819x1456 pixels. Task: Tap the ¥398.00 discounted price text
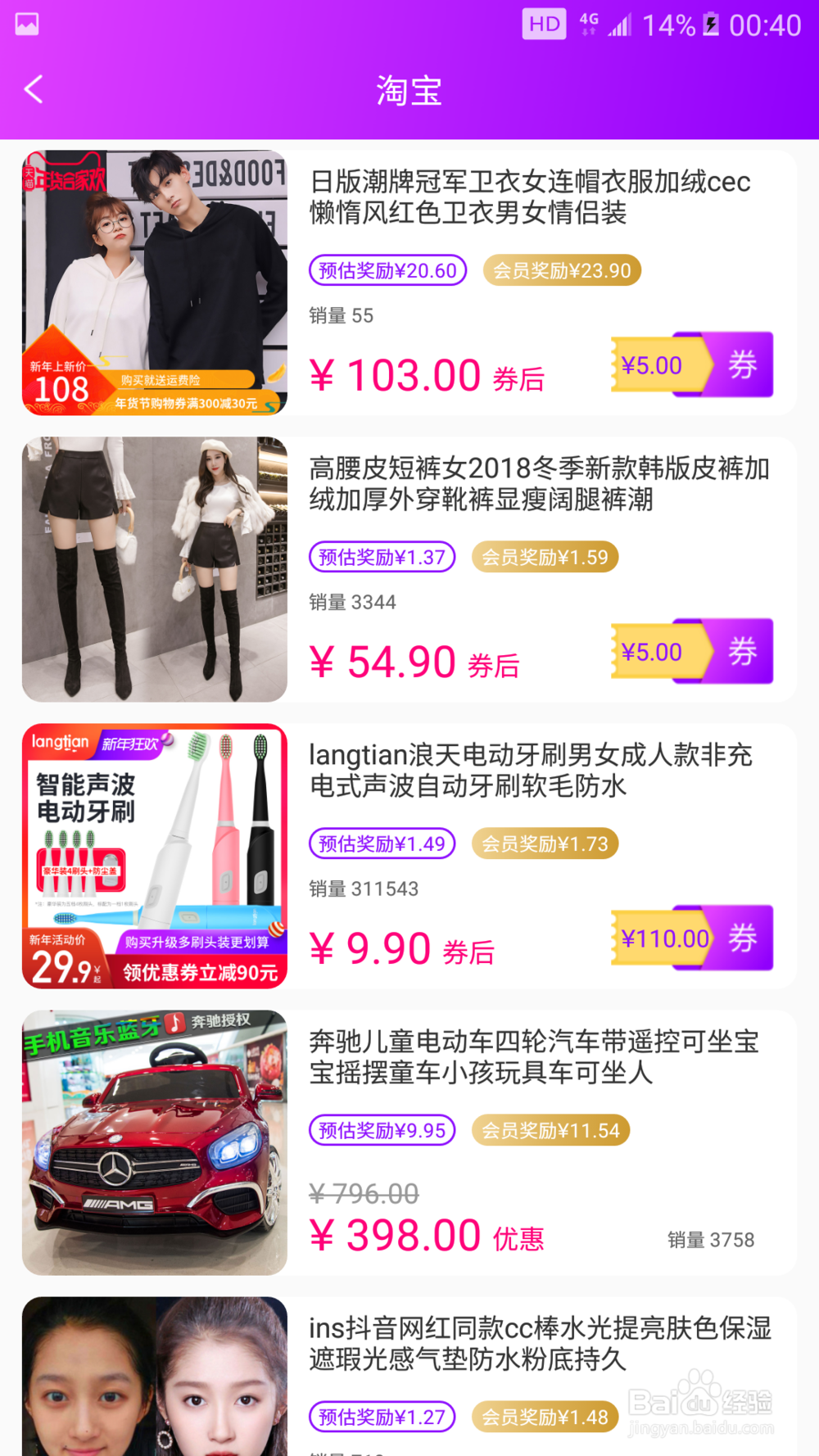(x=396, y=1236)
